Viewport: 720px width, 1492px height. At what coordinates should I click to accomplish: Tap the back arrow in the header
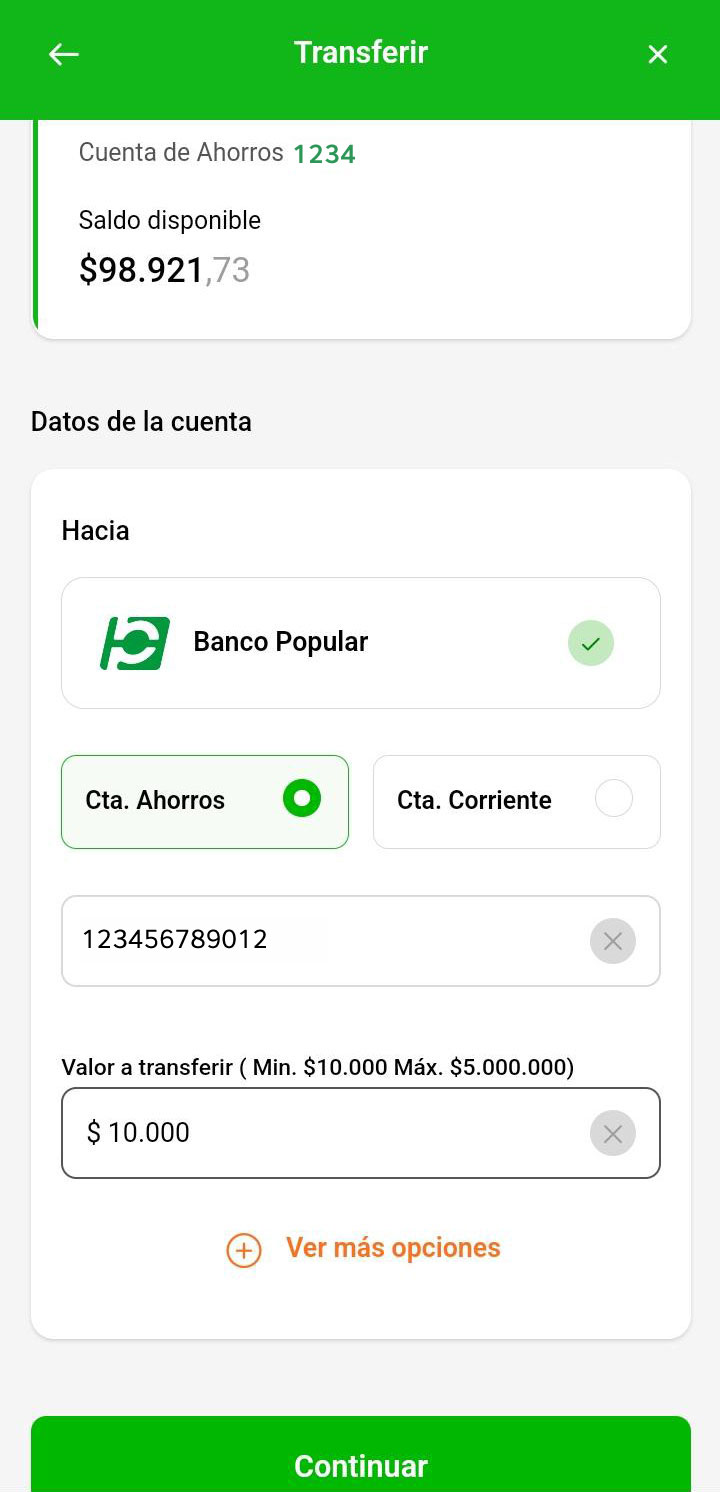click(63, 54)
